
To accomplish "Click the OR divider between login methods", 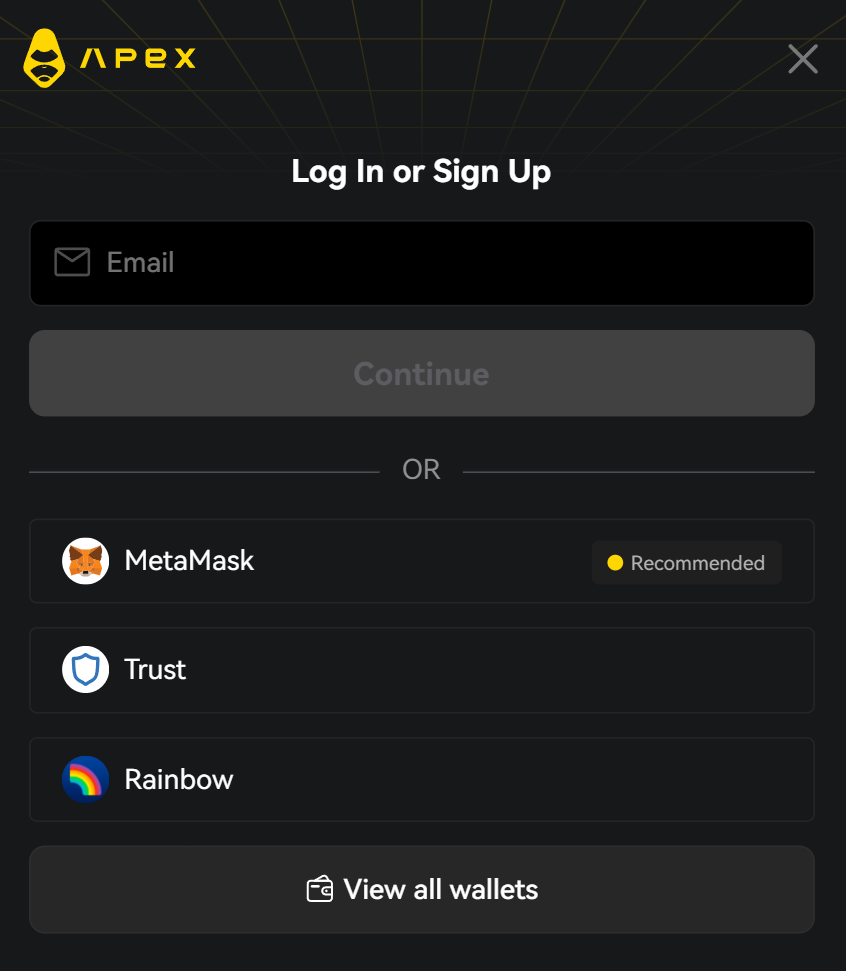I will [421, 469].
